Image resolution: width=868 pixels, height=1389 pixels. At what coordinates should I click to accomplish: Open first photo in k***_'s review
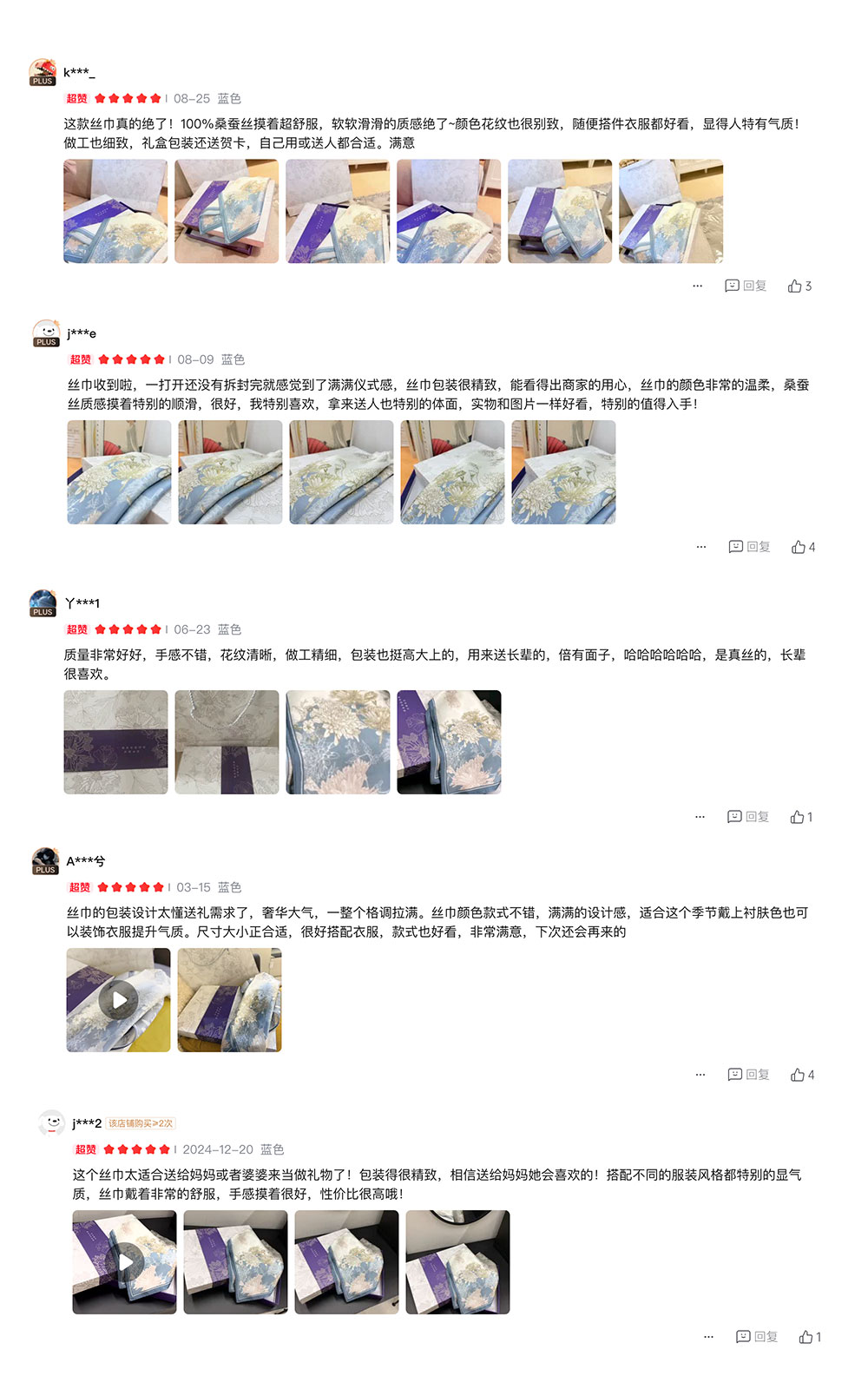coord(115,211)
